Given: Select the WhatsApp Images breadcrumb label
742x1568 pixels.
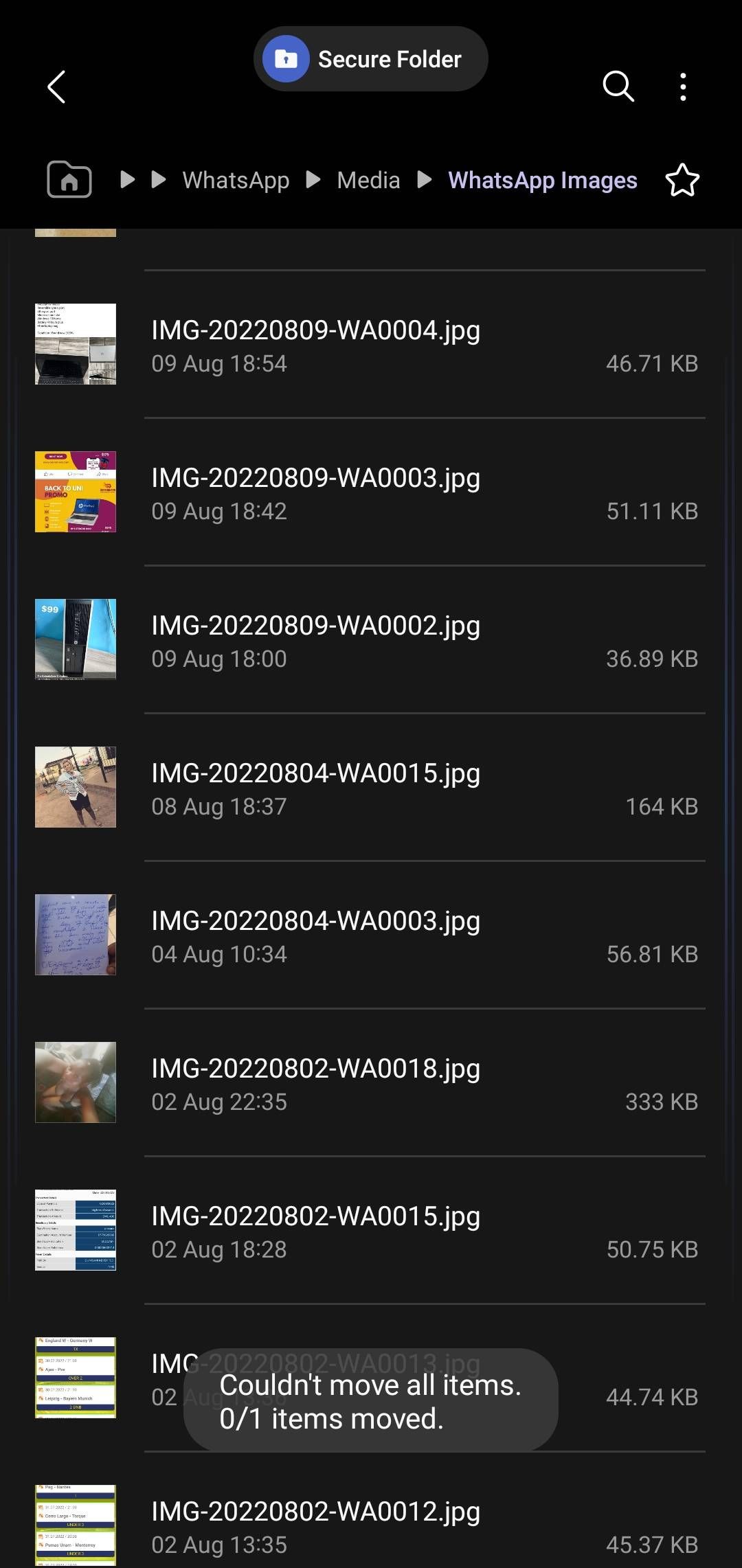Looking at the screenshot, I should pyautogui.click(x=542, y=180).
